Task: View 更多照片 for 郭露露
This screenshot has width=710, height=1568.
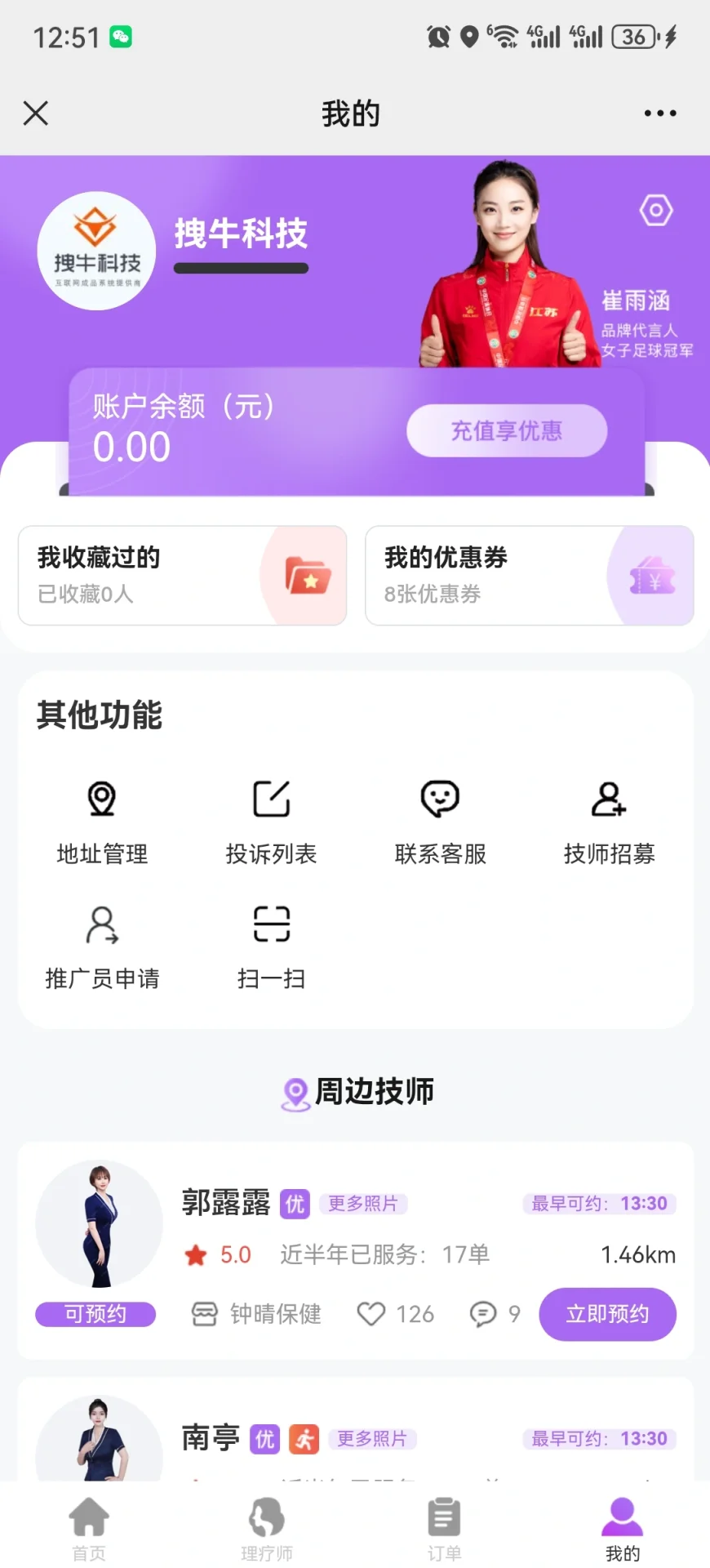Action: coord(363,1204)
